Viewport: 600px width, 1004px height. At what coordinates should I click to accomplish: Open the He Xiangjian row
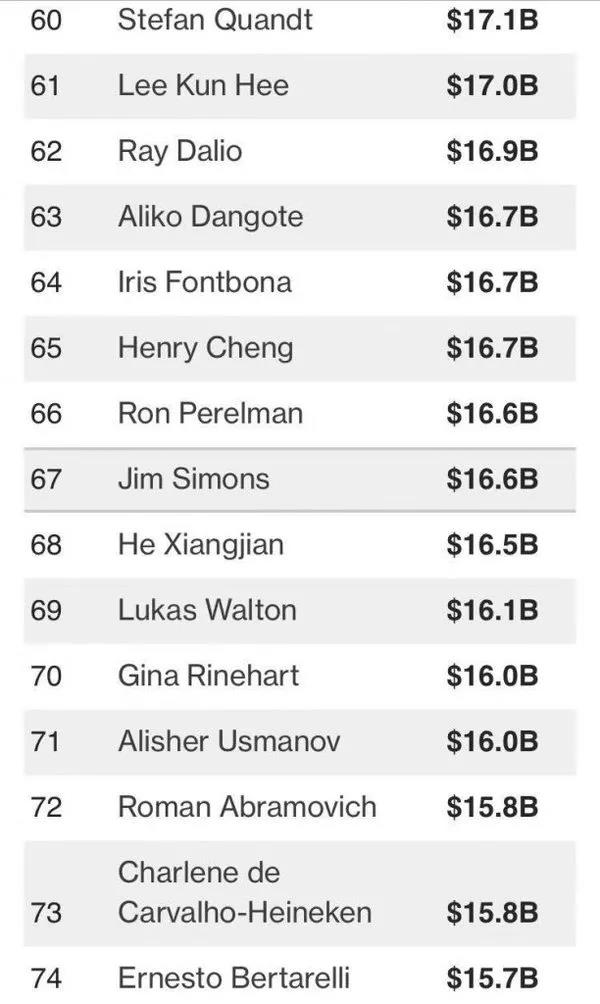[x=300, y=546]
